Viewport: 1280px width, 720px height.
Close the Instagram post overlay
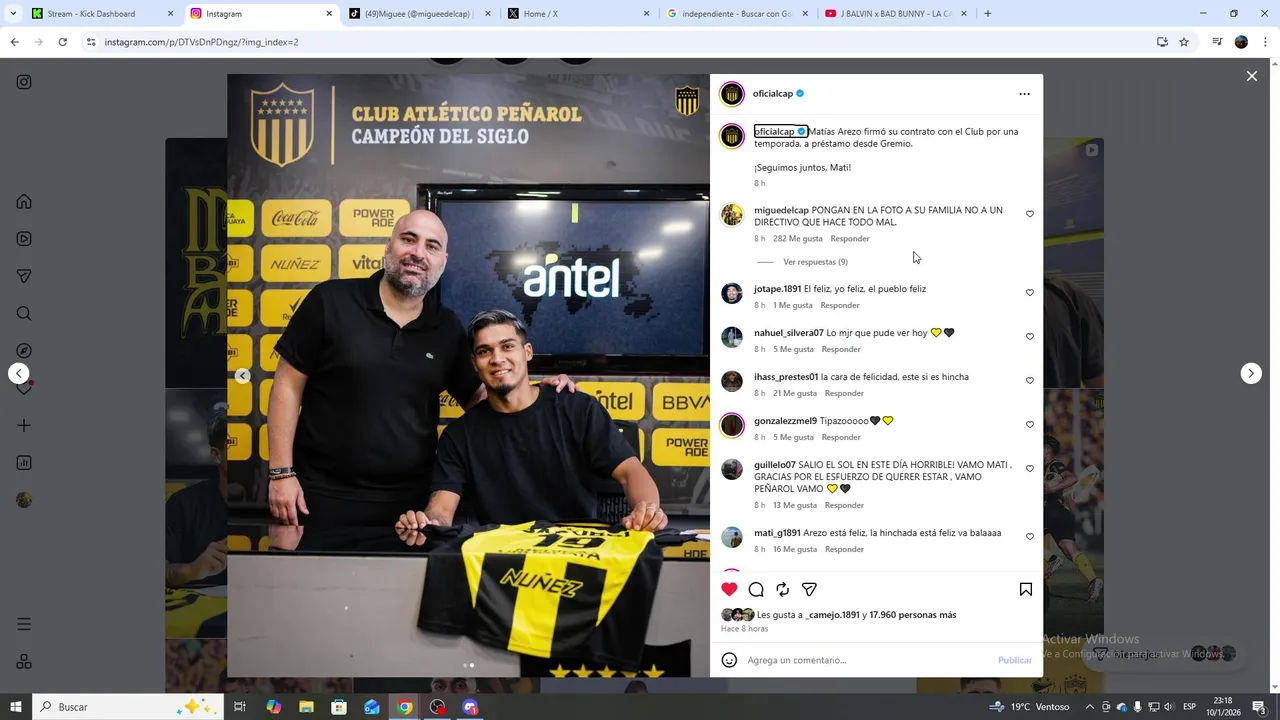click(1251, 76)
